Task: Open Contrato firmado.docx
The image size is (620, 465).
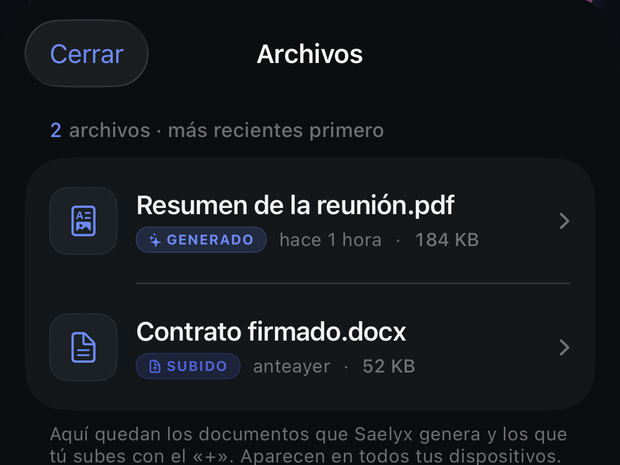Action: (x=310, y=347)
